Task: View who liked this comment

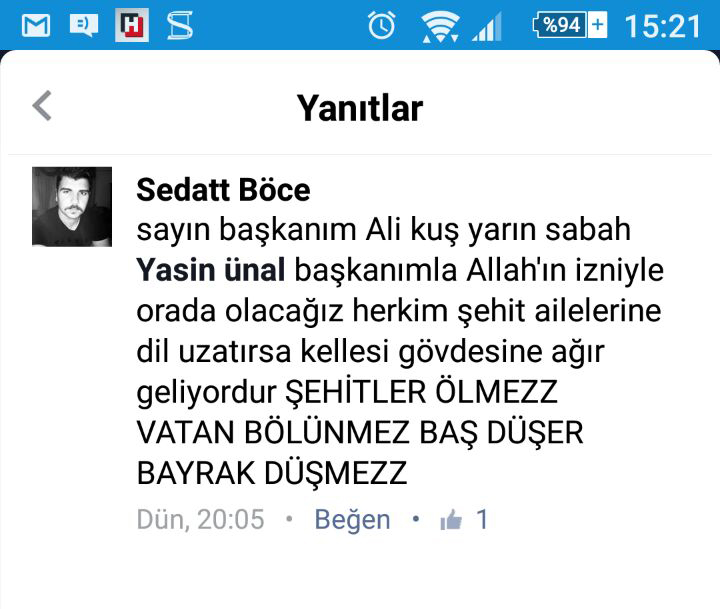Action: click(x=465, y=520)
